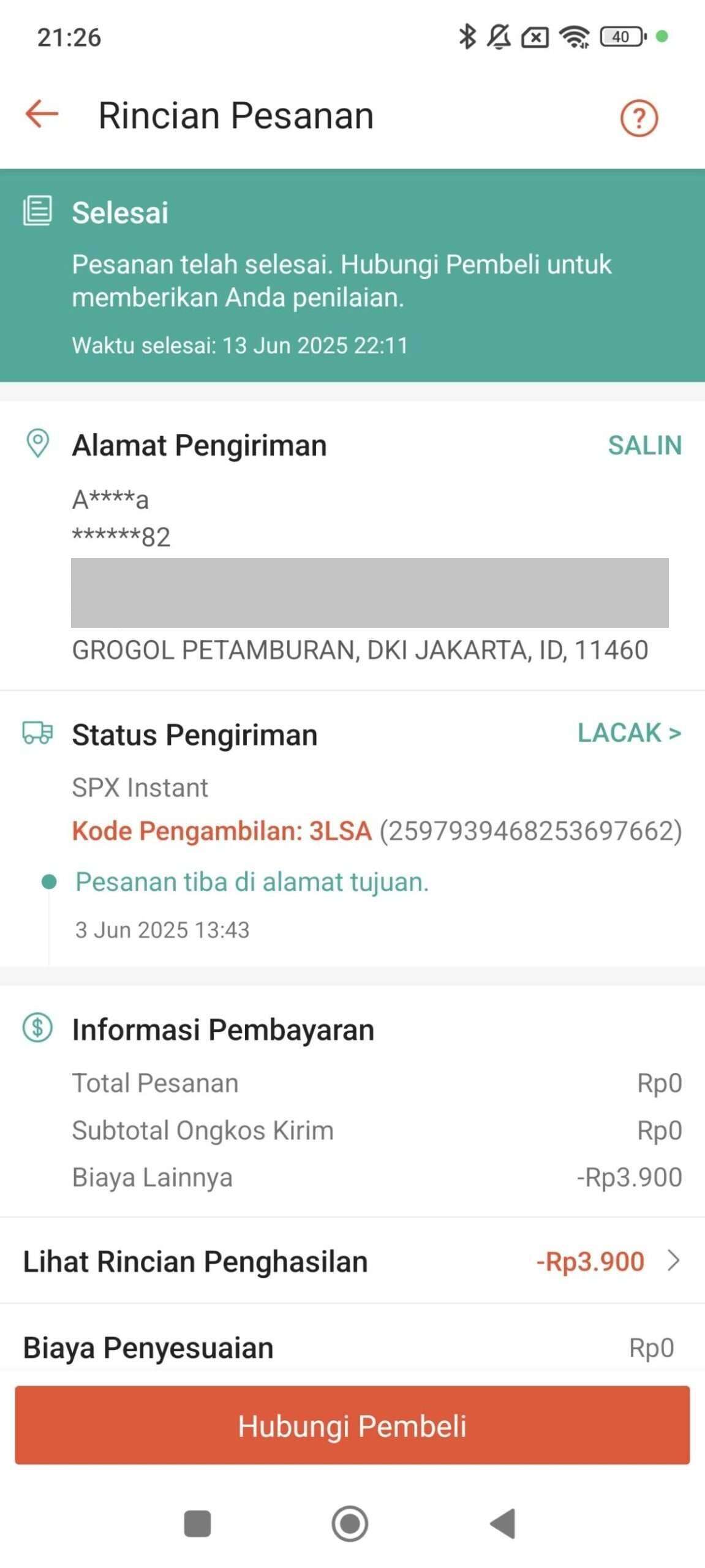Screen dimensions: 705x1568
Task: Tap the Hubungi Pembeli button
Action: pyautogui.click(x=352, y=1426)
